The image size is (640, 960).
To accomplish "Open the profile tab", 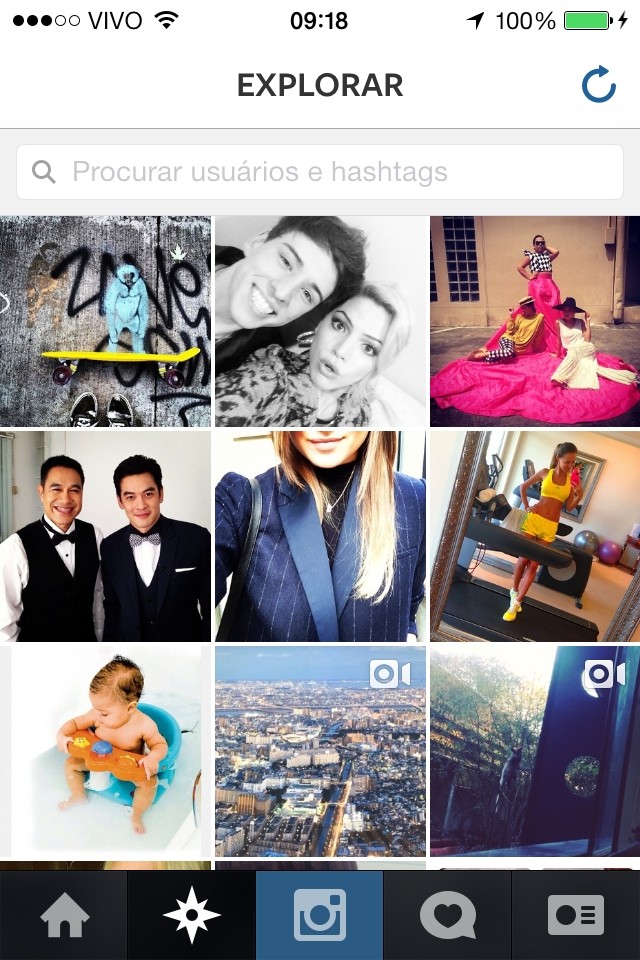I will pyautogui.click(x=575, y=916).
